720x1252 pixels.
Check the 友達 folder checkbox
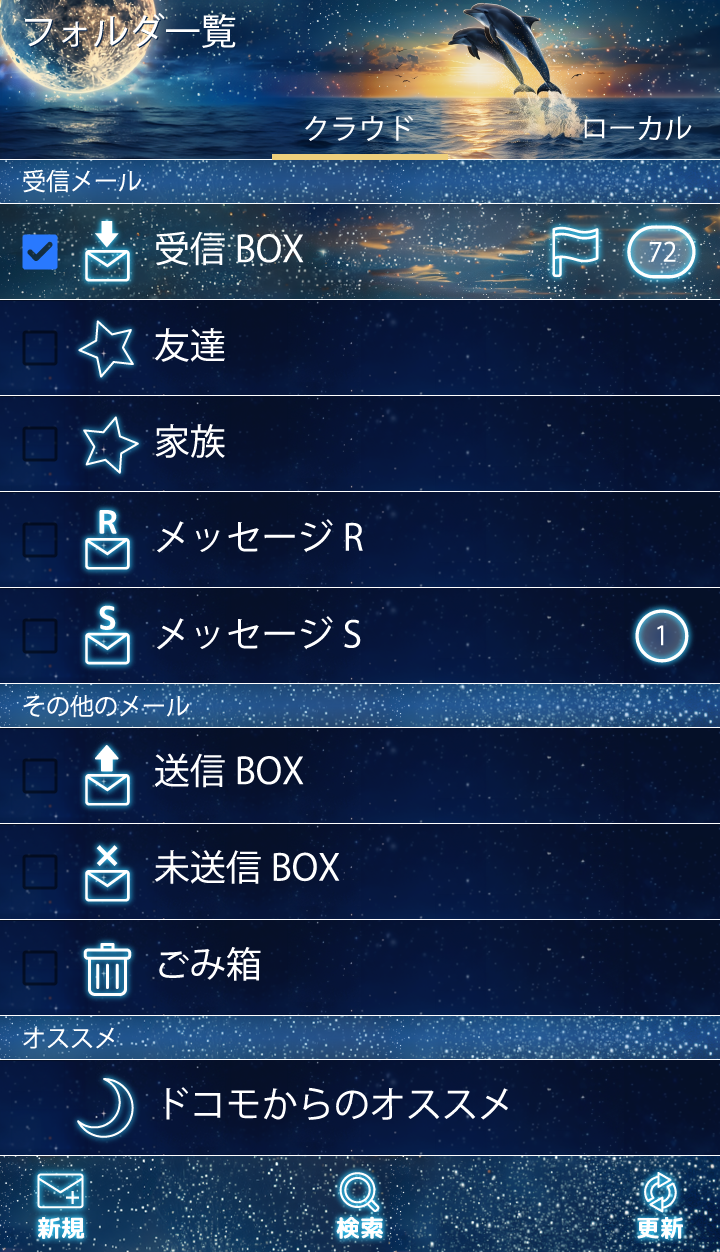point(40,348)
